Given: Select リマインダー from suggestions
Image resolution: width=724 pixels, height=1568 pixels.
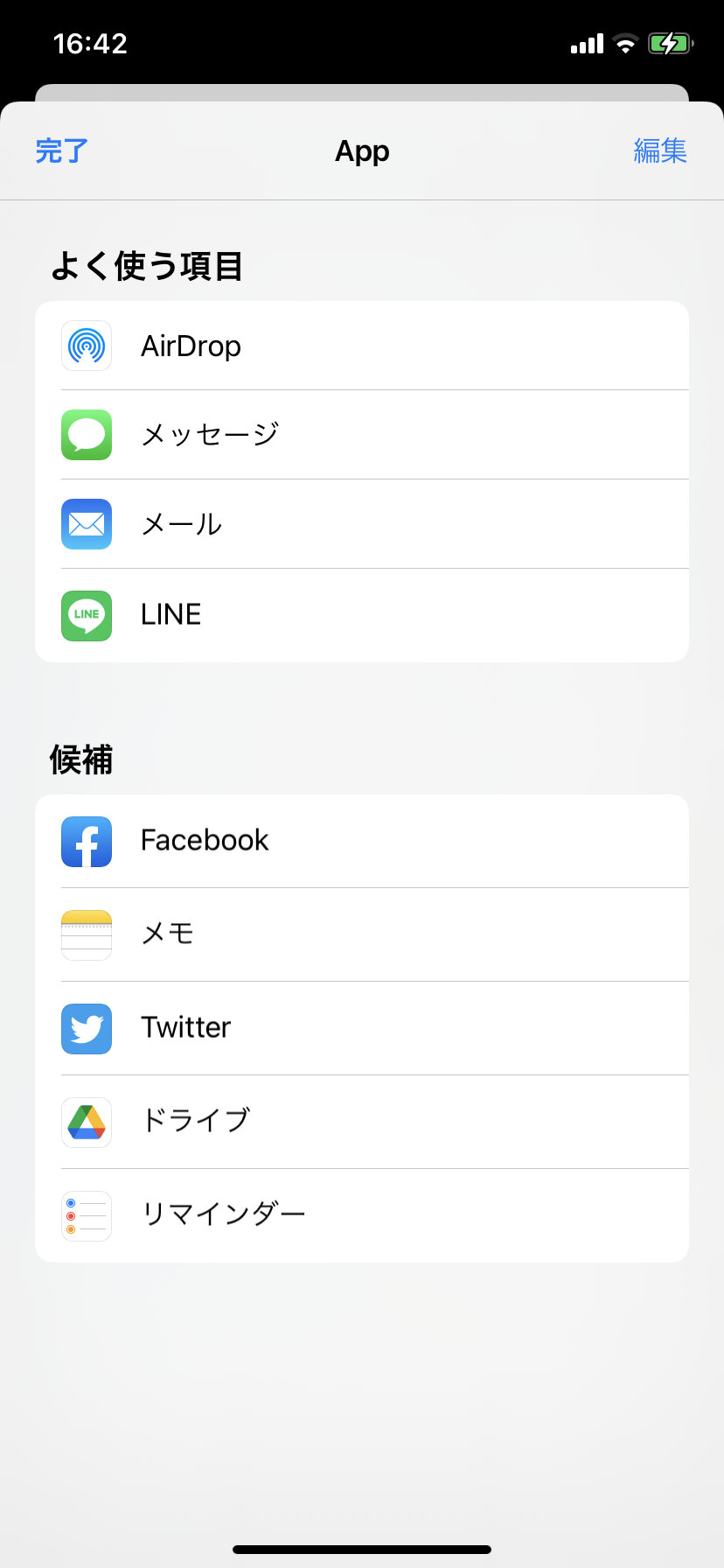Looking at the screenshot, I should [x=362, y=1215].
